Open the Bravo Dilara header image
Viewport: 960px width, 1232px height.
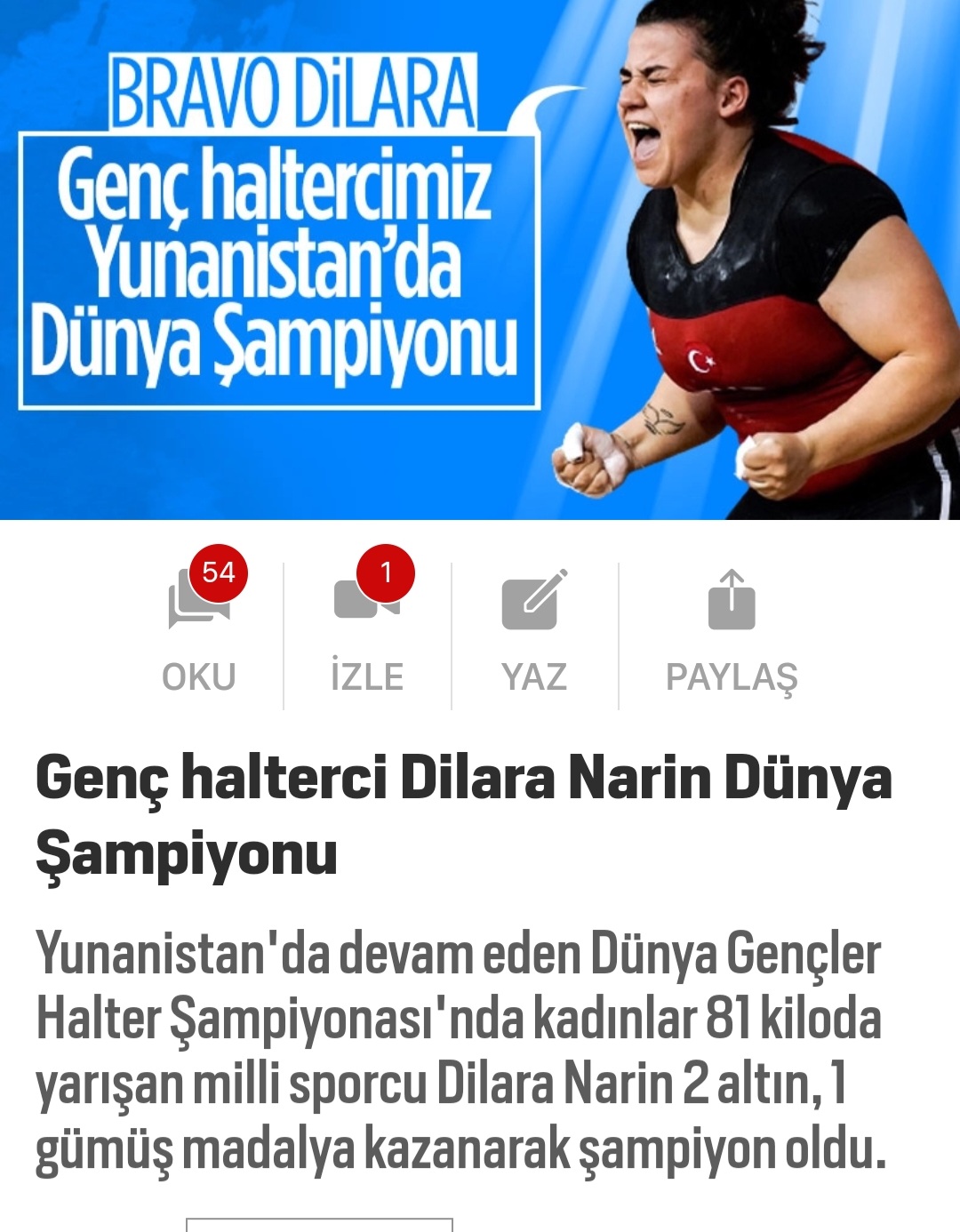coord(480,258)
